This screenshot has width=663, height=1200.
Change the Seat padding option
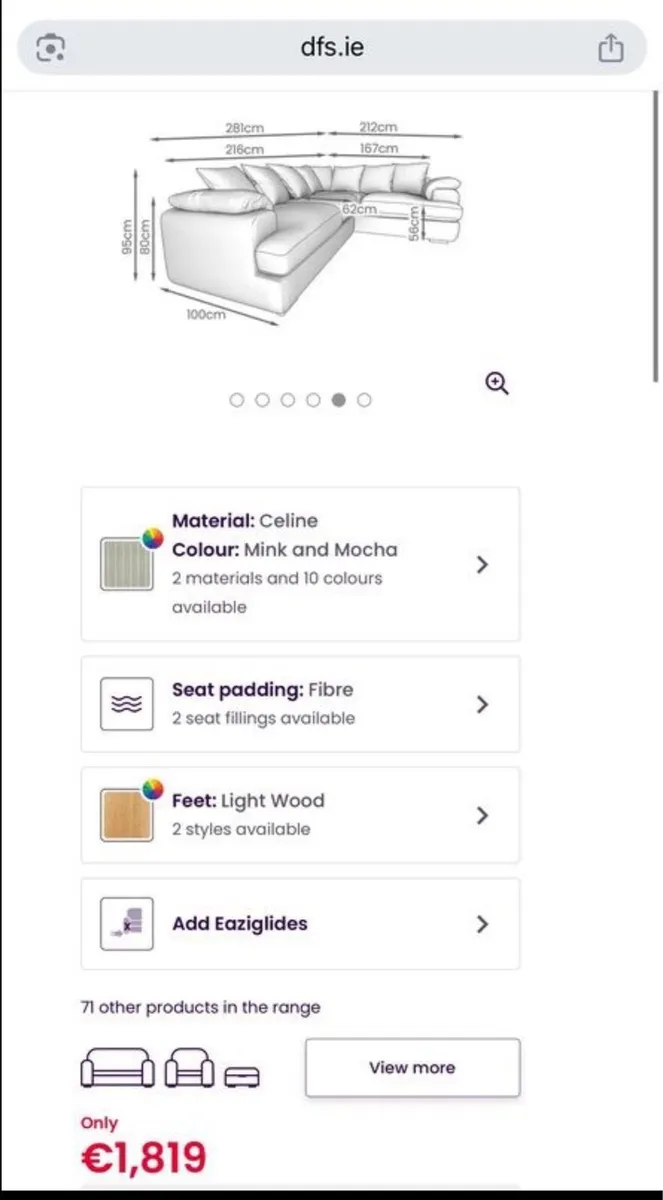coord(300,704)
